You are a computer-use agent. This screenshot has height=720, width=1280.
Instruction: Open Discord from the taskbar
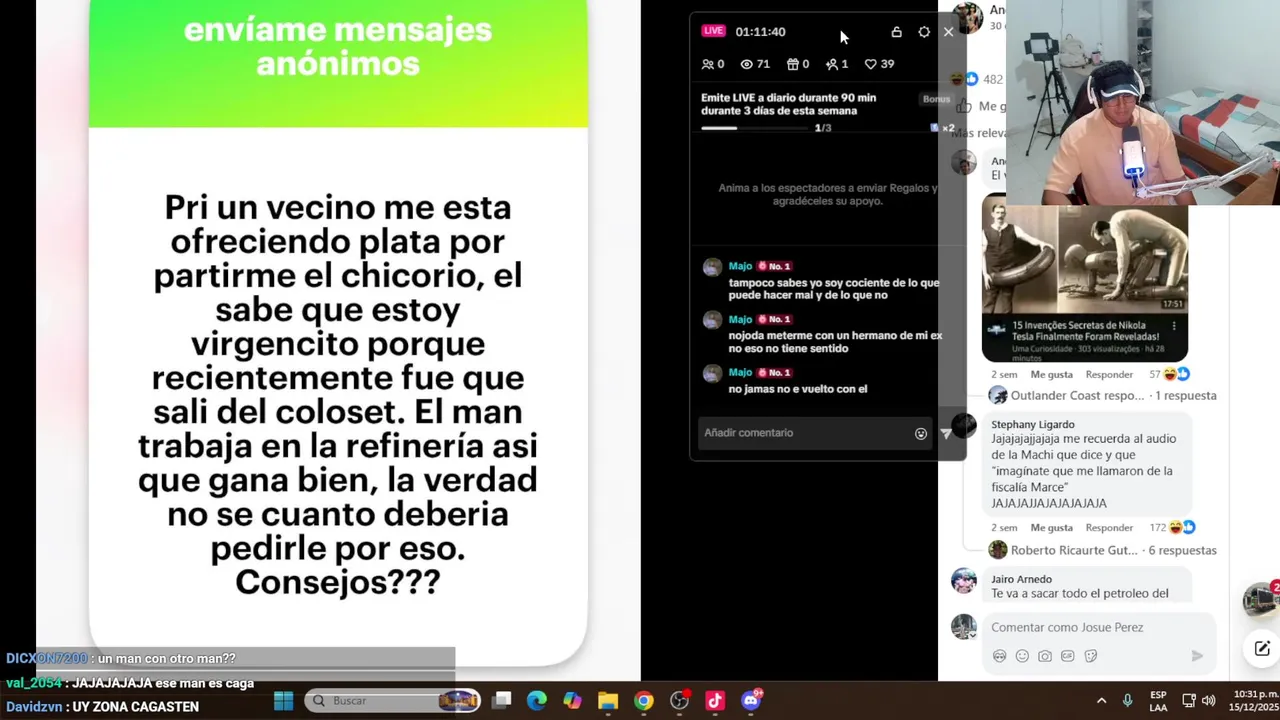751,701
